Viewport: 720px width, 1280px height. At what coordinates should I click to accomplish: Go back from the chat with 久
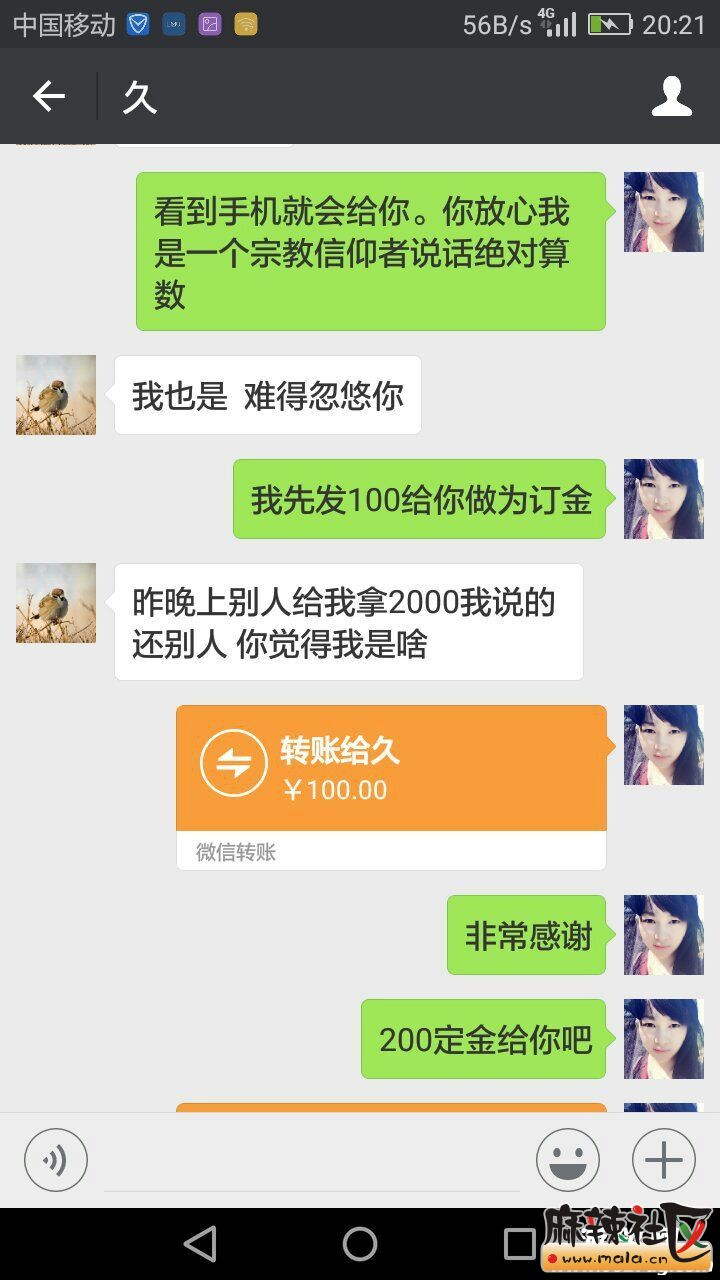click(48, 97)
